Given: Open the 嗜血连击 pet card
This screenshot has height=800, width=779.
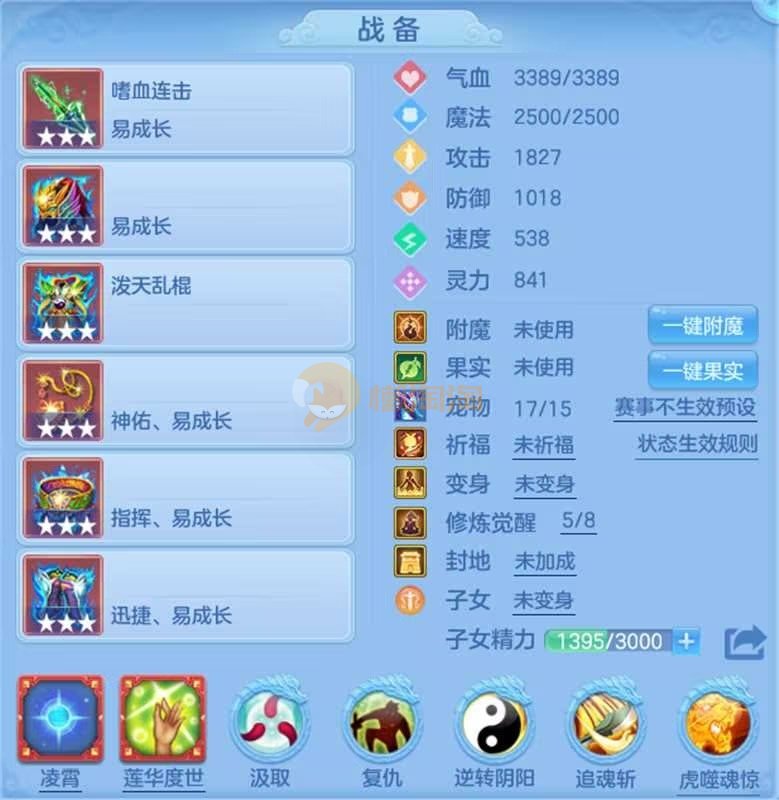Looking at the screenshot, I should pyautogui.click(x=186, y=109).
